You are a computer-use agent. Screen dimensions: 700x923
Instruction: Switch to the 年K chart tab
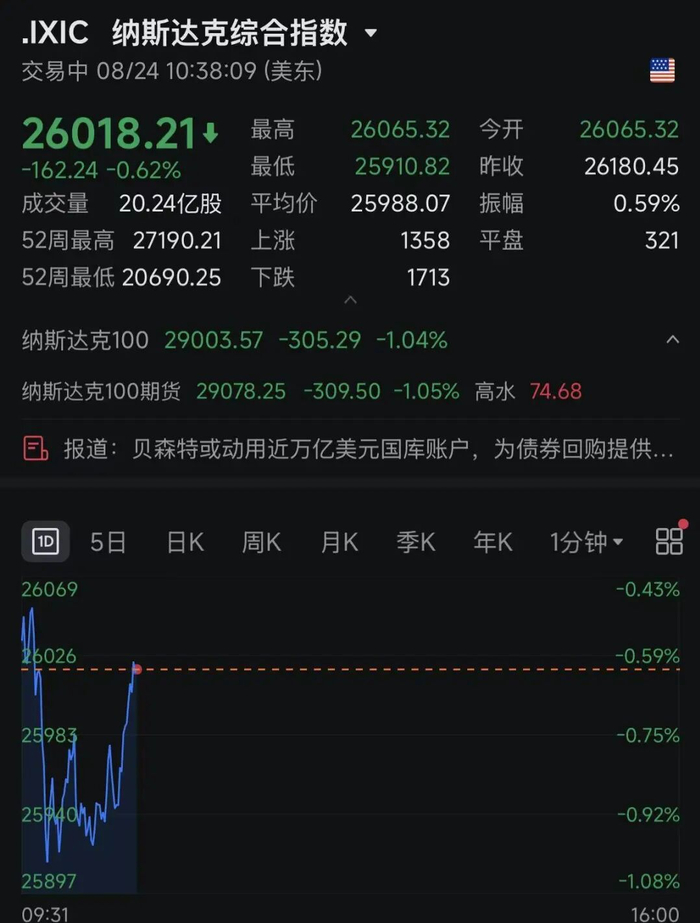(x=493, y=542)
